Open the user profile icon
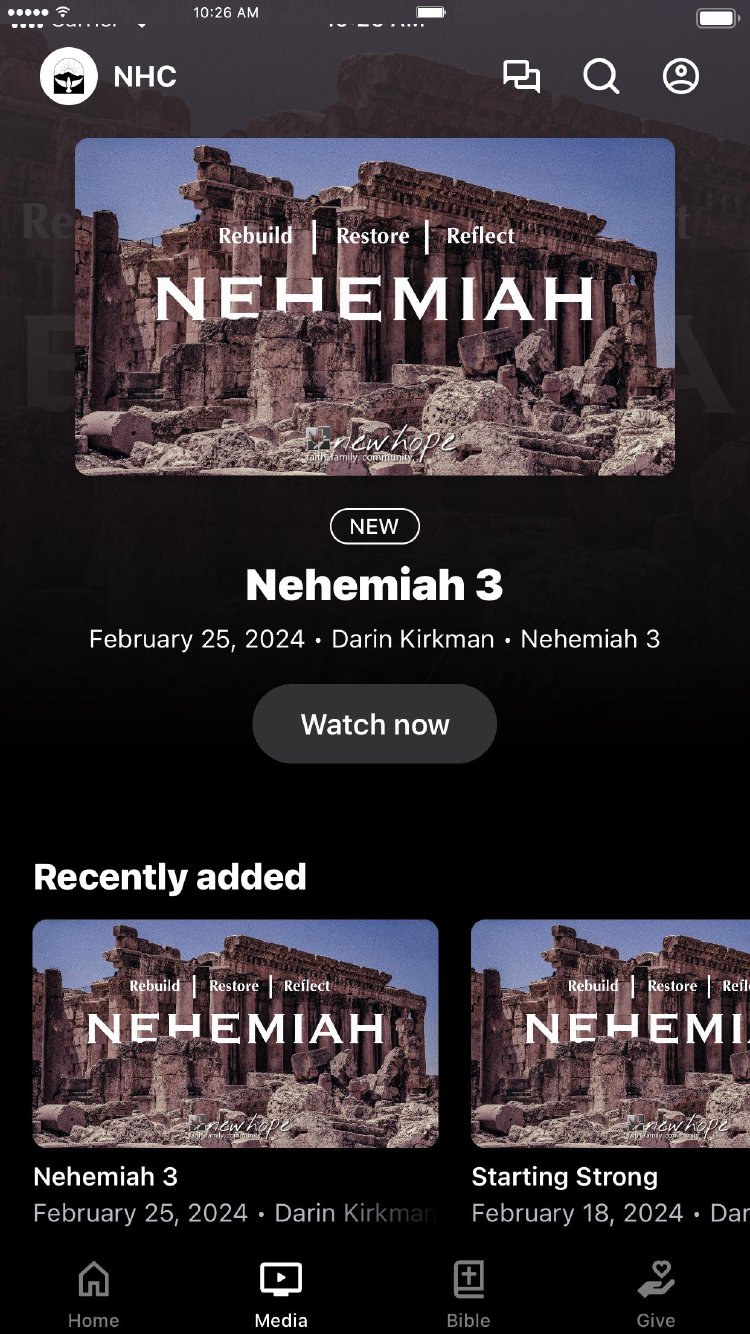750x1334 pixels. click(x=681, y=77)
